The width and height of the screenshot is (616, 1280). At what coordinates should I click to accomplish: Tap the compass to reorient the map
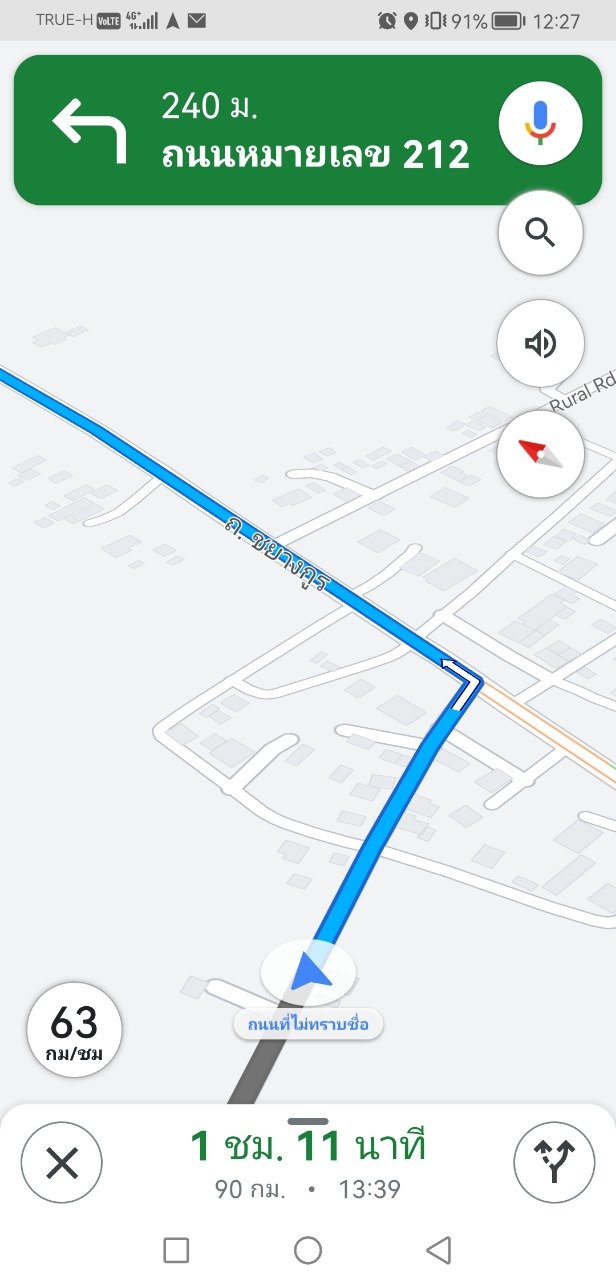[540, 454]
